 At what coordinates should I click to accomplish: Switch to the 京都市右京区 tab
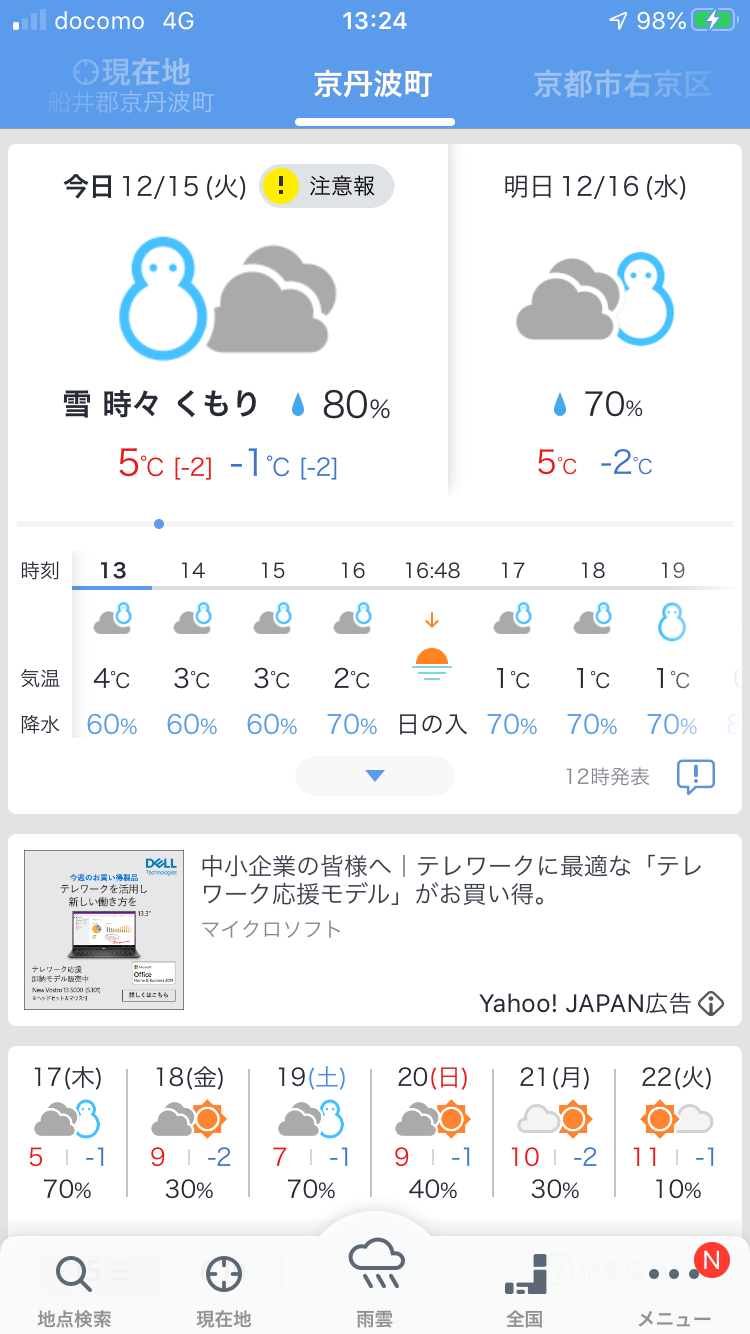click(x=622, y=84)
